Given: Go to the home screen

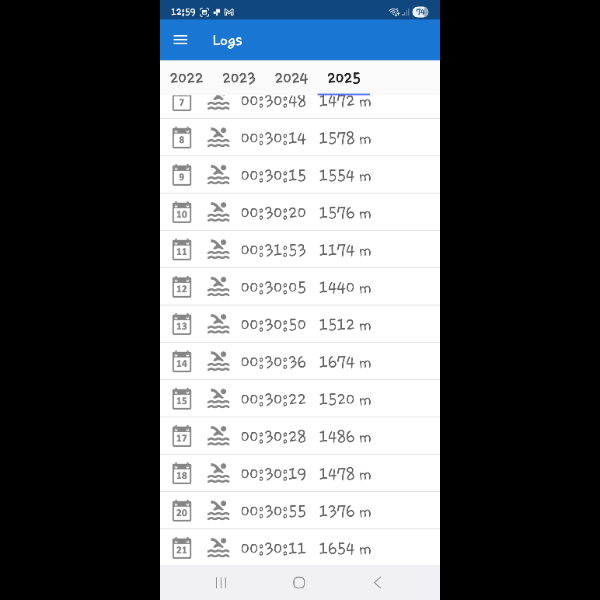Looking at the screenshot, I should tap(299, 582).
